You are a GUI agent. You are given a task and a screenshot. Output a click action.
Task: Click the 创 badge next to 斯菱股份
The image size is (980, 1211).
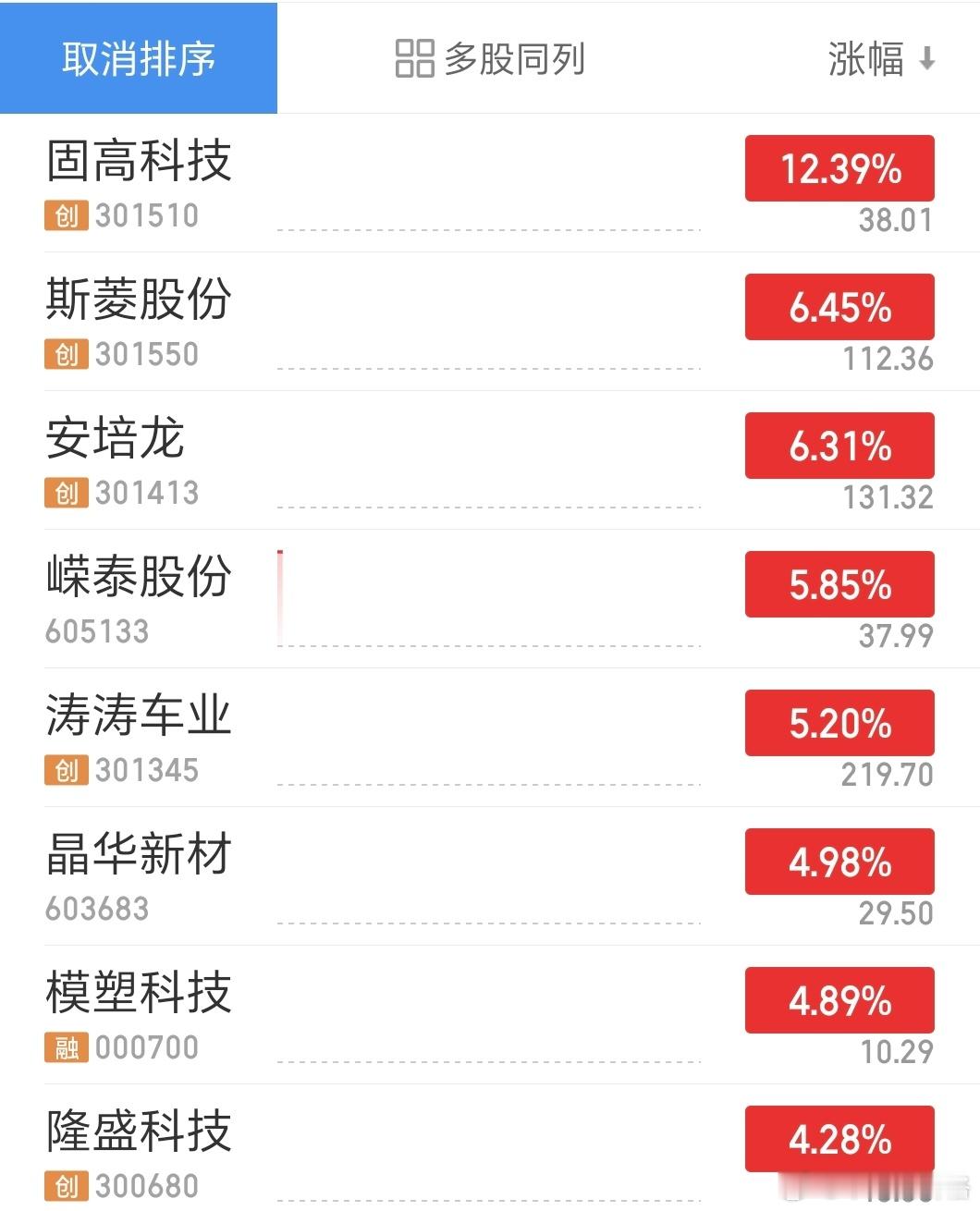pyautogui.click(x=65, y=354)
